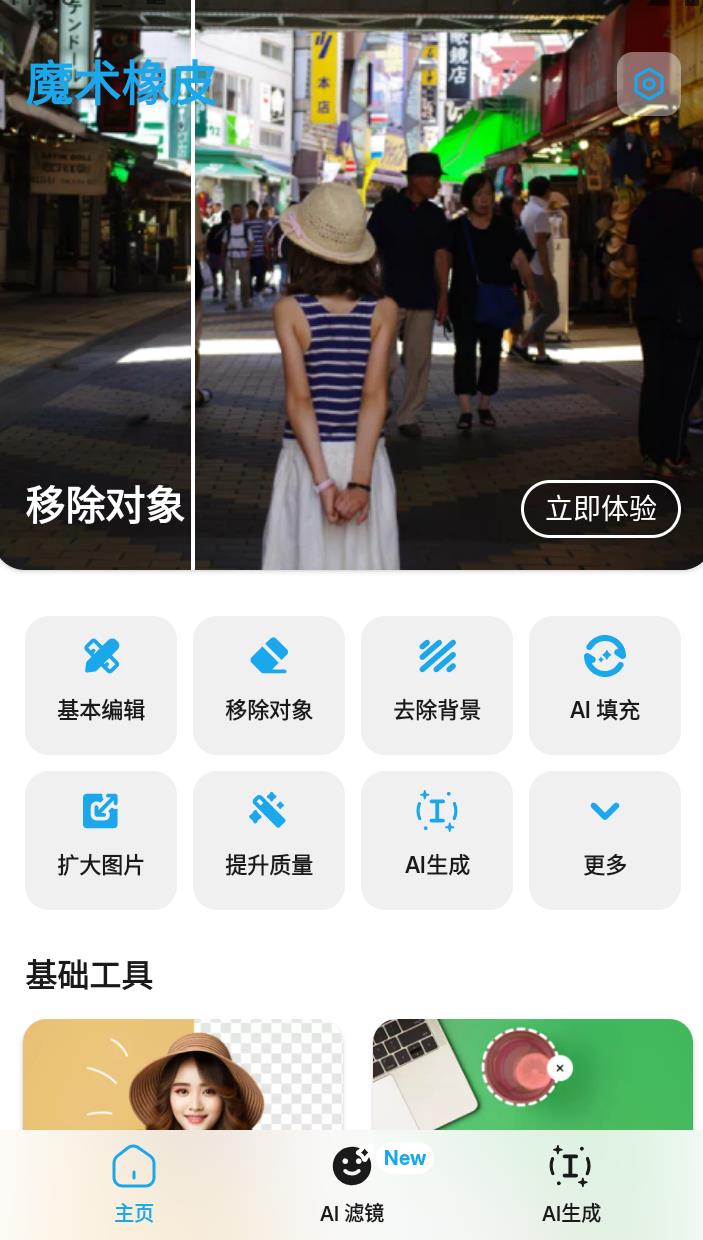The image size is (703, 1240).
Task: Choose the 提升质量 tool
Action: 269,840
